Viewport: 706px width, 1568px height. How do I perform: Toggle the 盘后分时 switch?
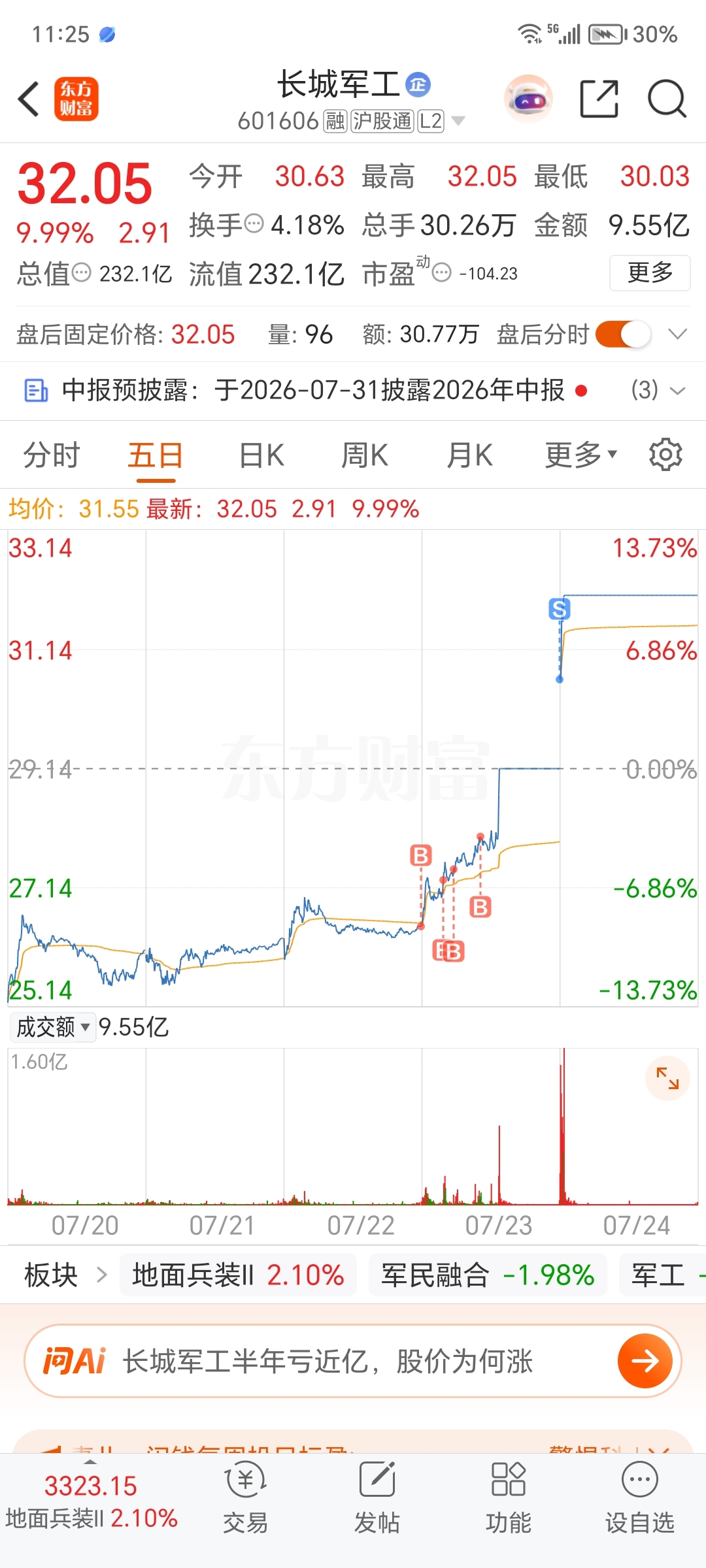pyautogui.click(x=623, y=335)
